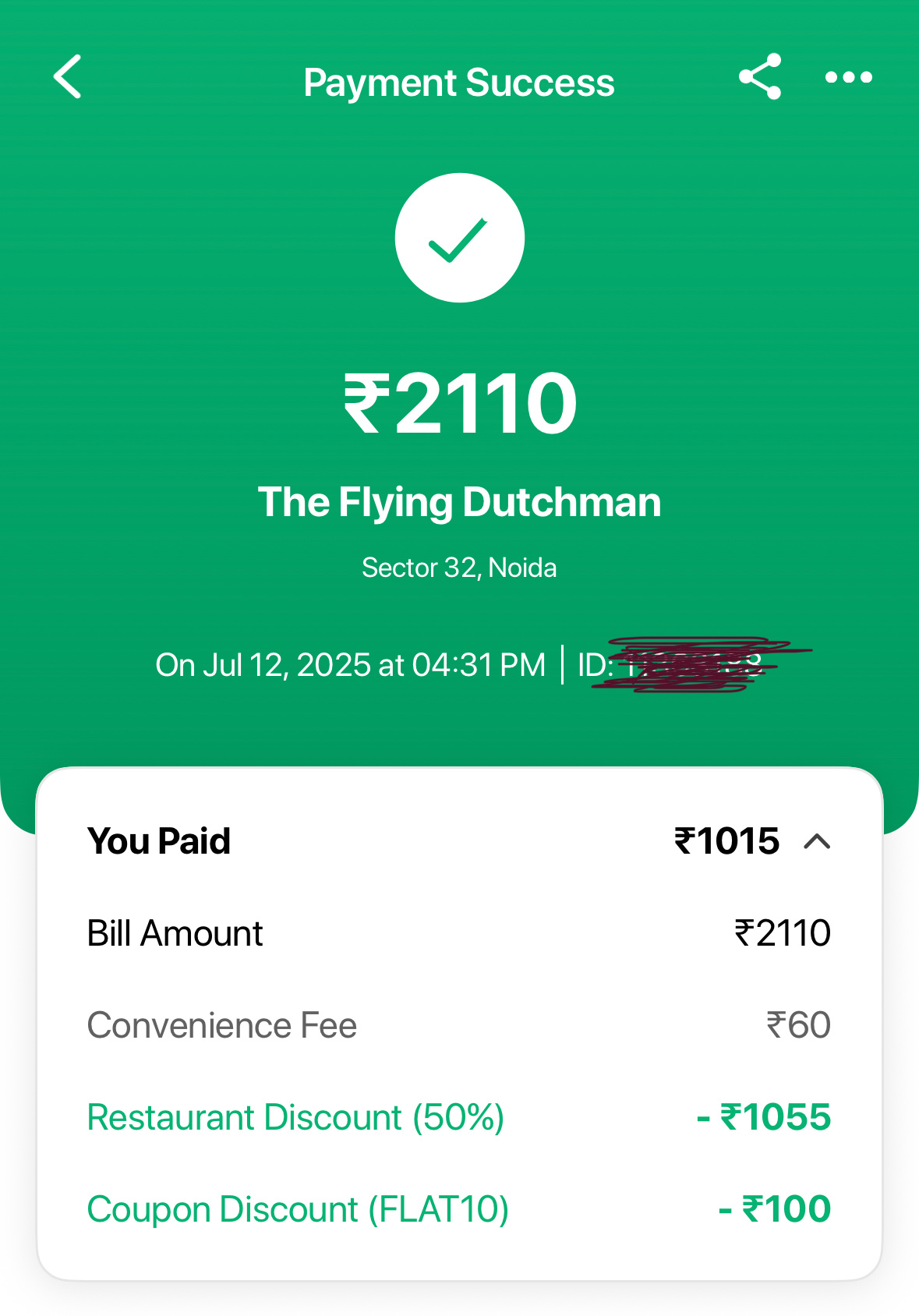This screenshot has height=1316, width=919.
Task: Collapse the You Paid breakdown
Action: [816, 841]
